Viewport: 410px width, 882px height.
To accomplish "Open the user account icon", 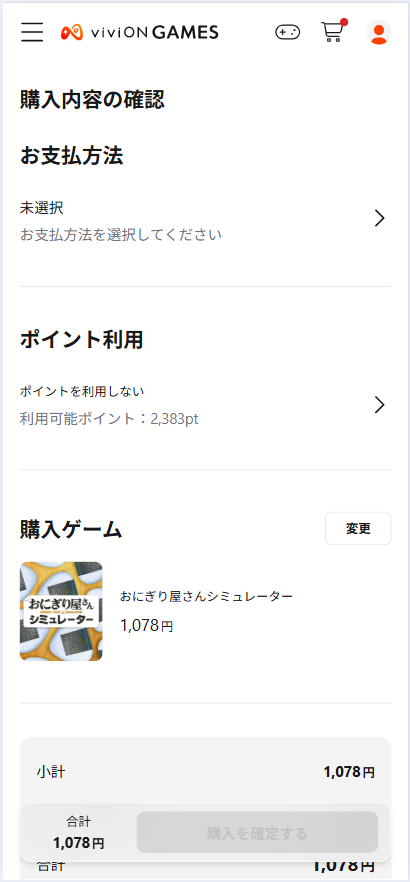I will (379, 33).
